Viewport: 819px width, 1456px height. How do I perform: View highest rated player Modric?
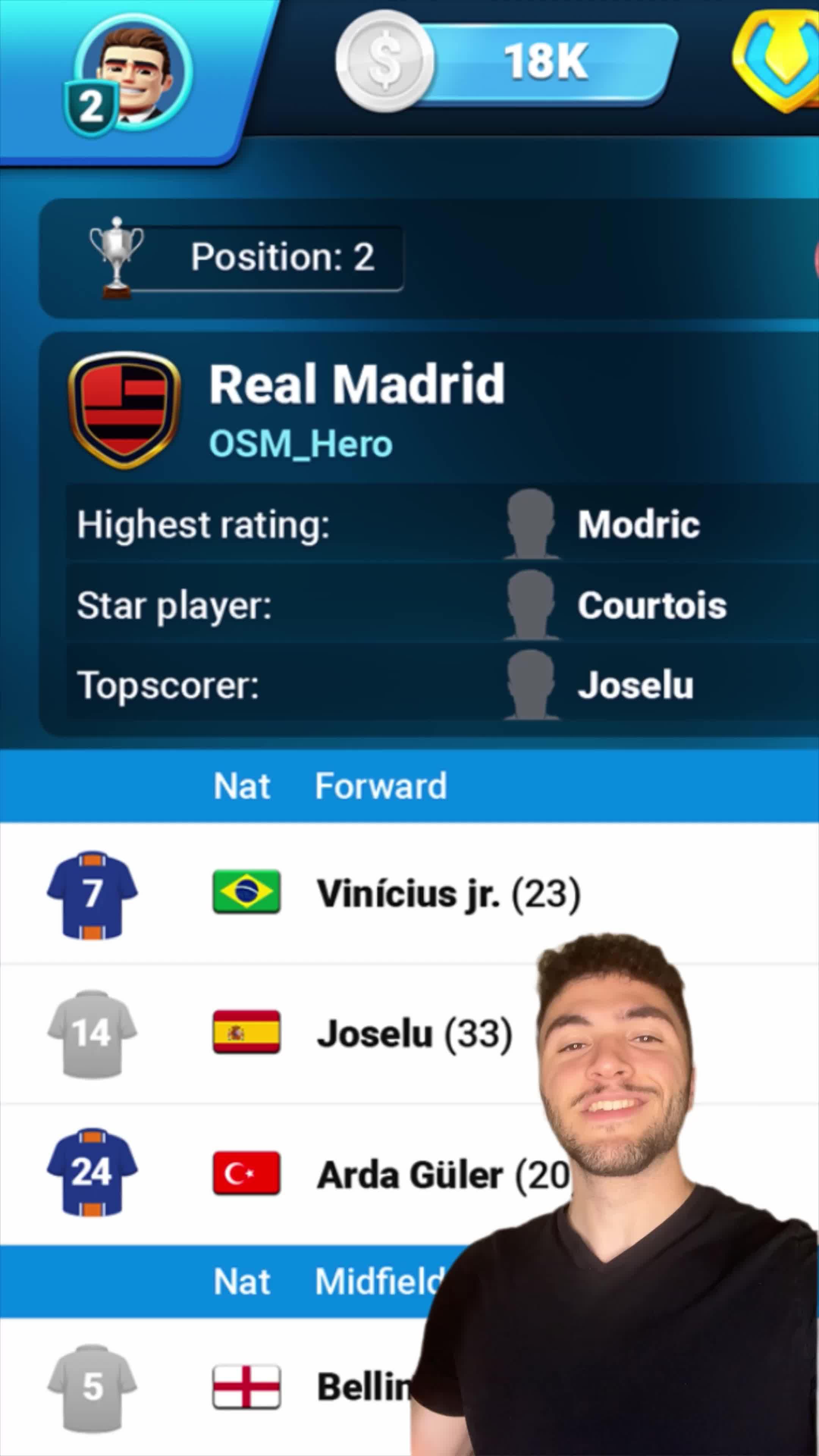637,524
